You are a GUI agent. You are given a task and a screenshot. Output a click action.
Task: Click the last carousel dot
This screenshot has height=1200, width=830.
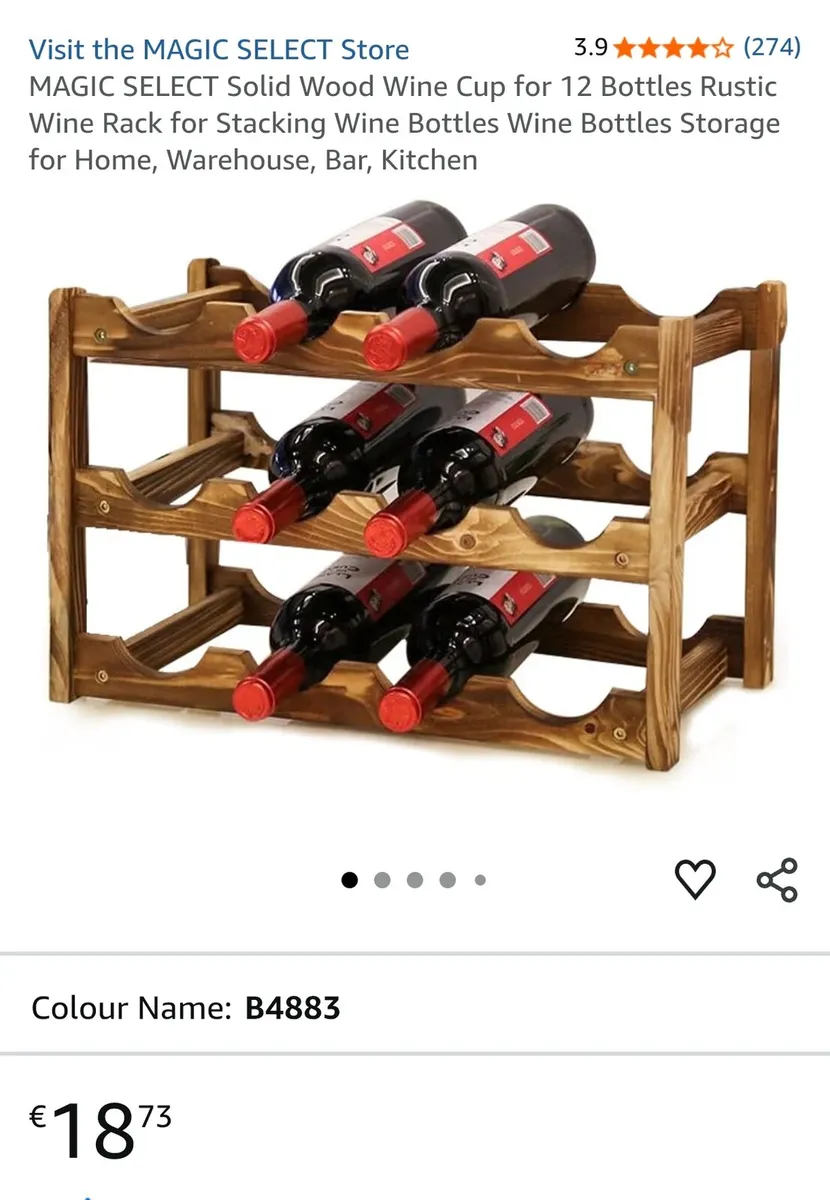(479, 880)
